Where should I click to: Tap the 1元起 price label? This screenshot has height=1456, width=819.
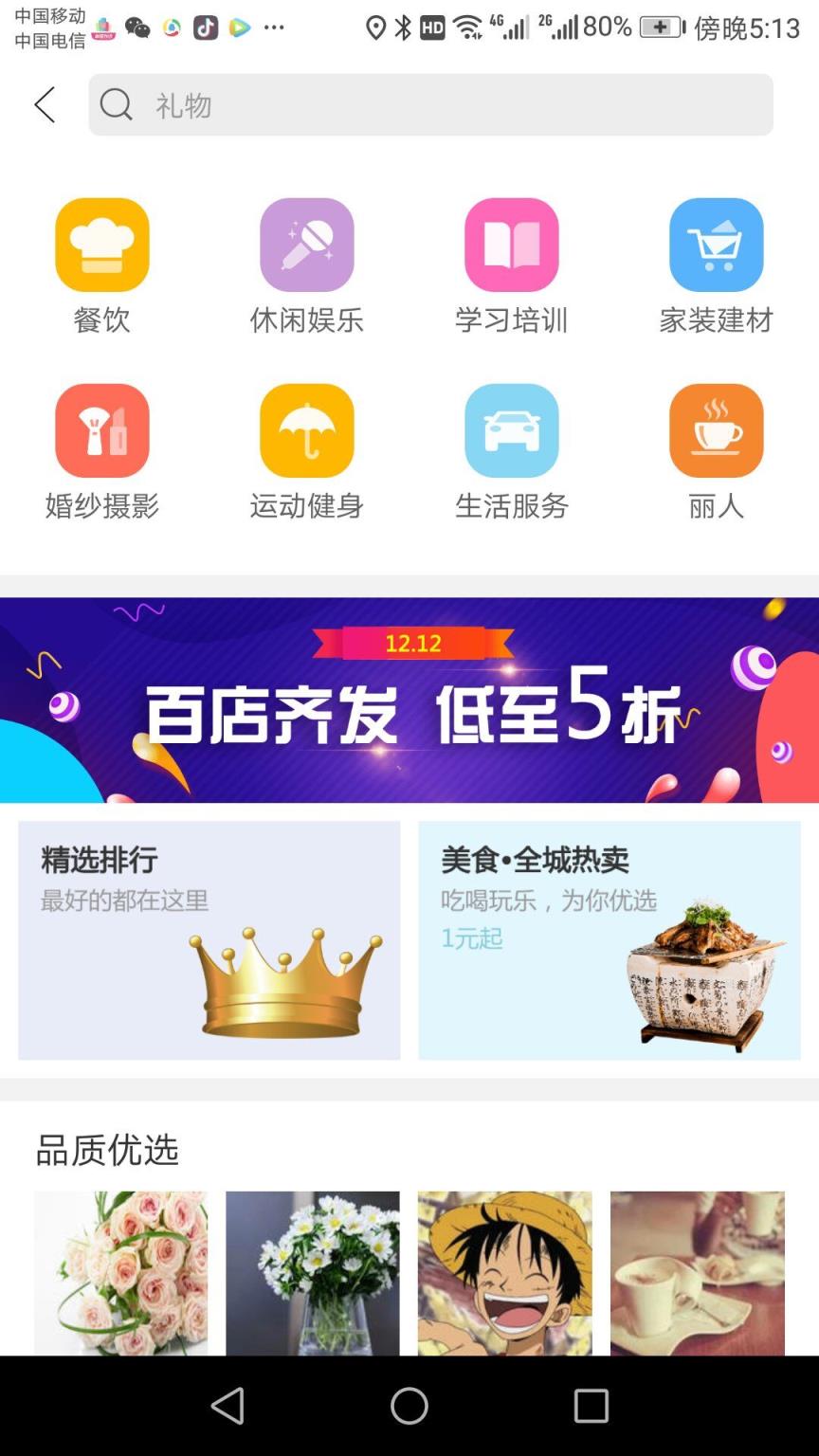click(471, 940)
